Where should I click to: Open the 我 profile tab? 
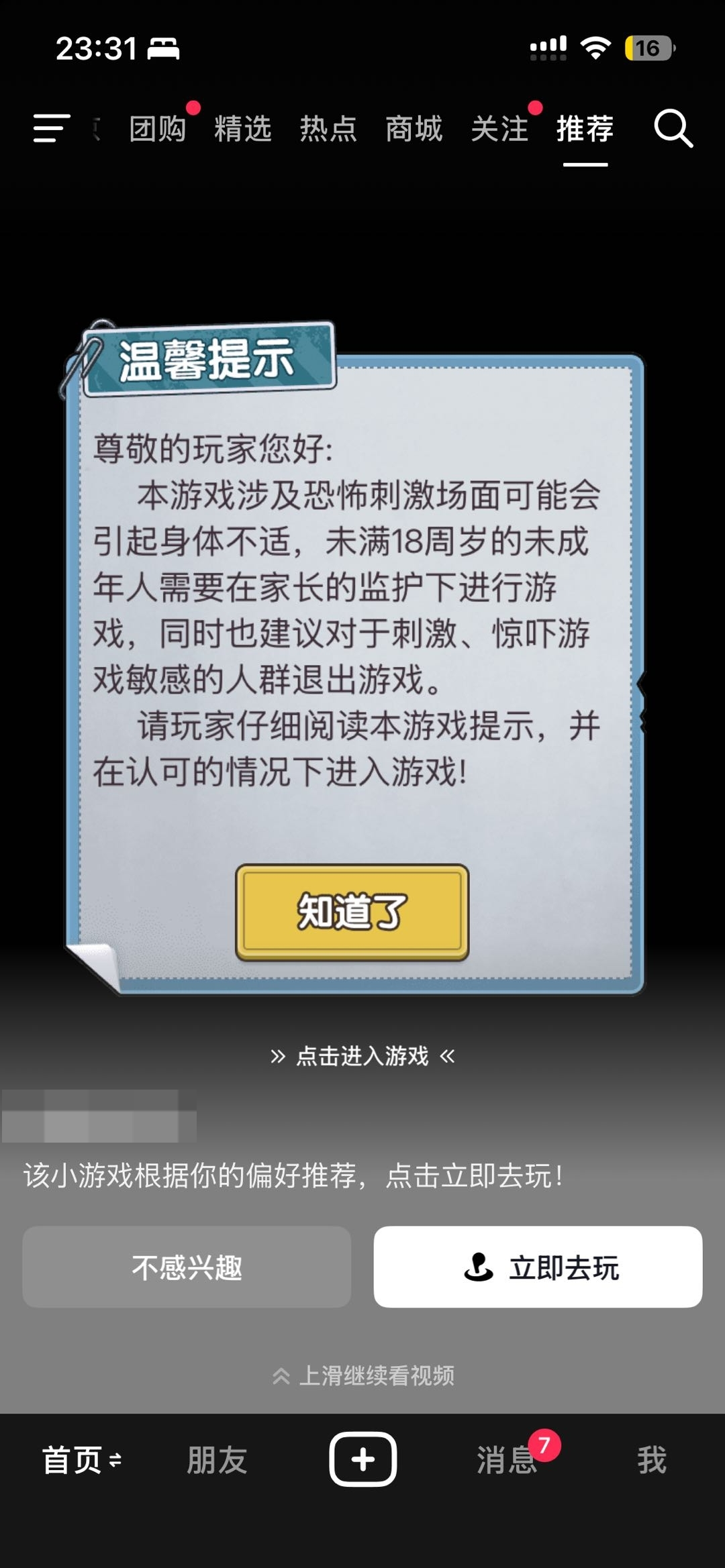651,1460
